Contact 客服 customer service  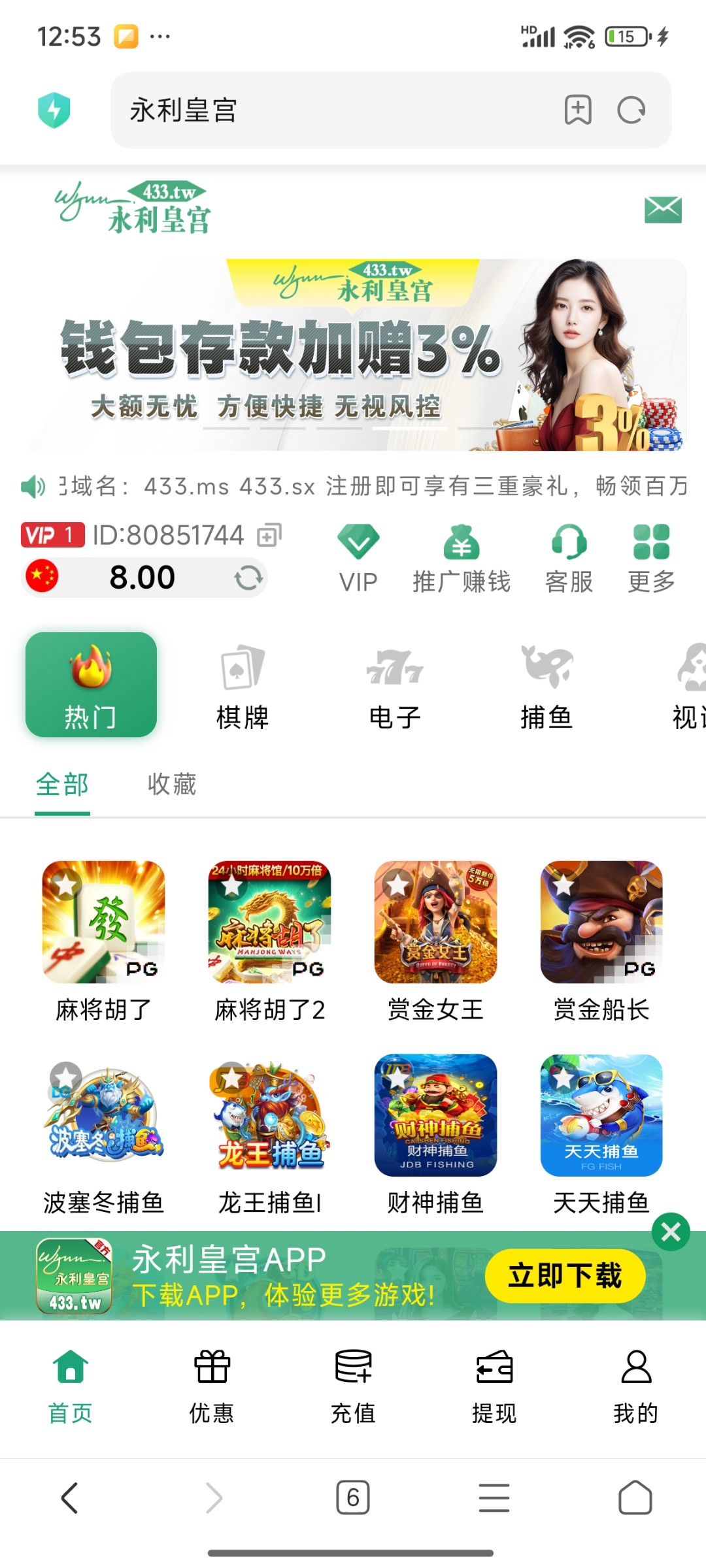[x=569, y=559]
